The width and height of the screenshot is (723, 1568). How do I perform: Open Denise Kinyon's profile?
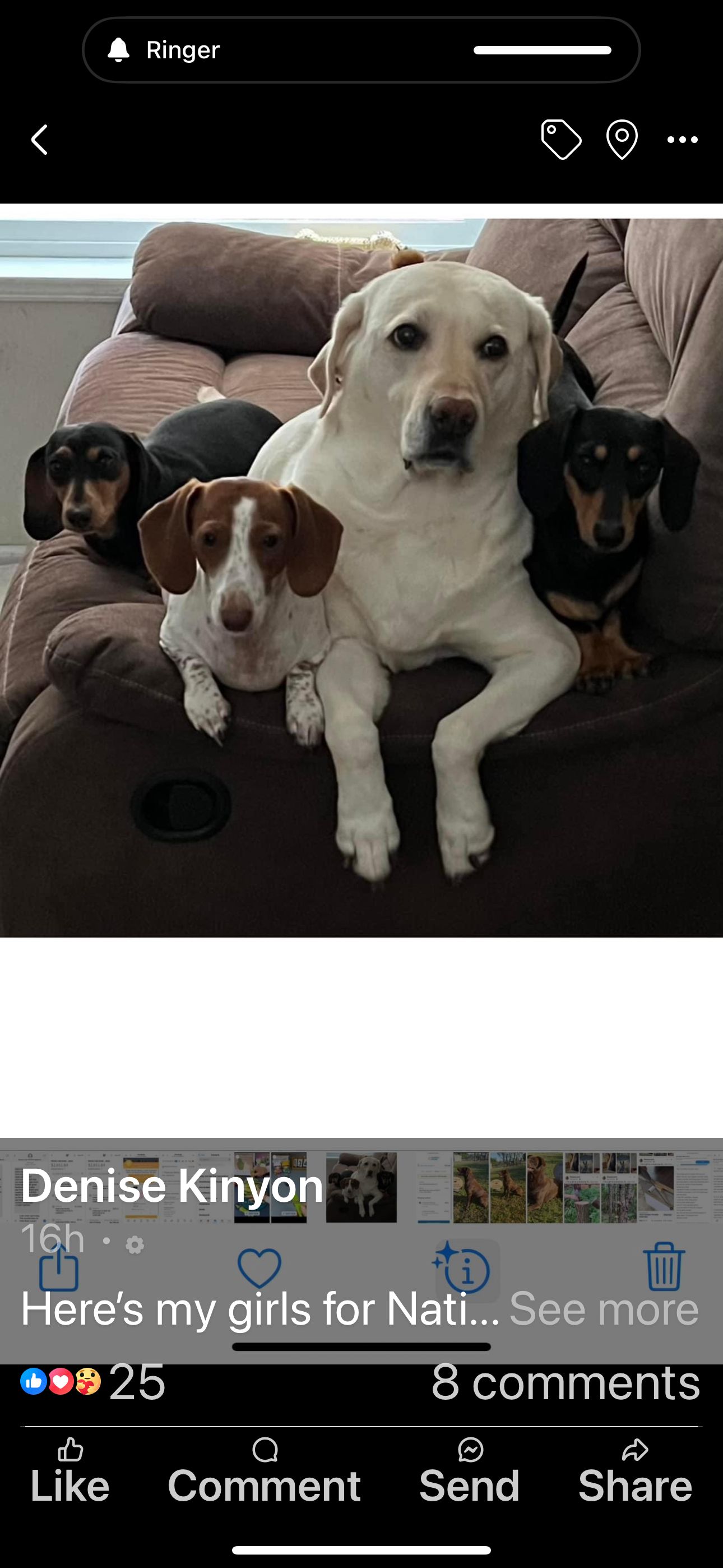click(x=172, y=1185)
